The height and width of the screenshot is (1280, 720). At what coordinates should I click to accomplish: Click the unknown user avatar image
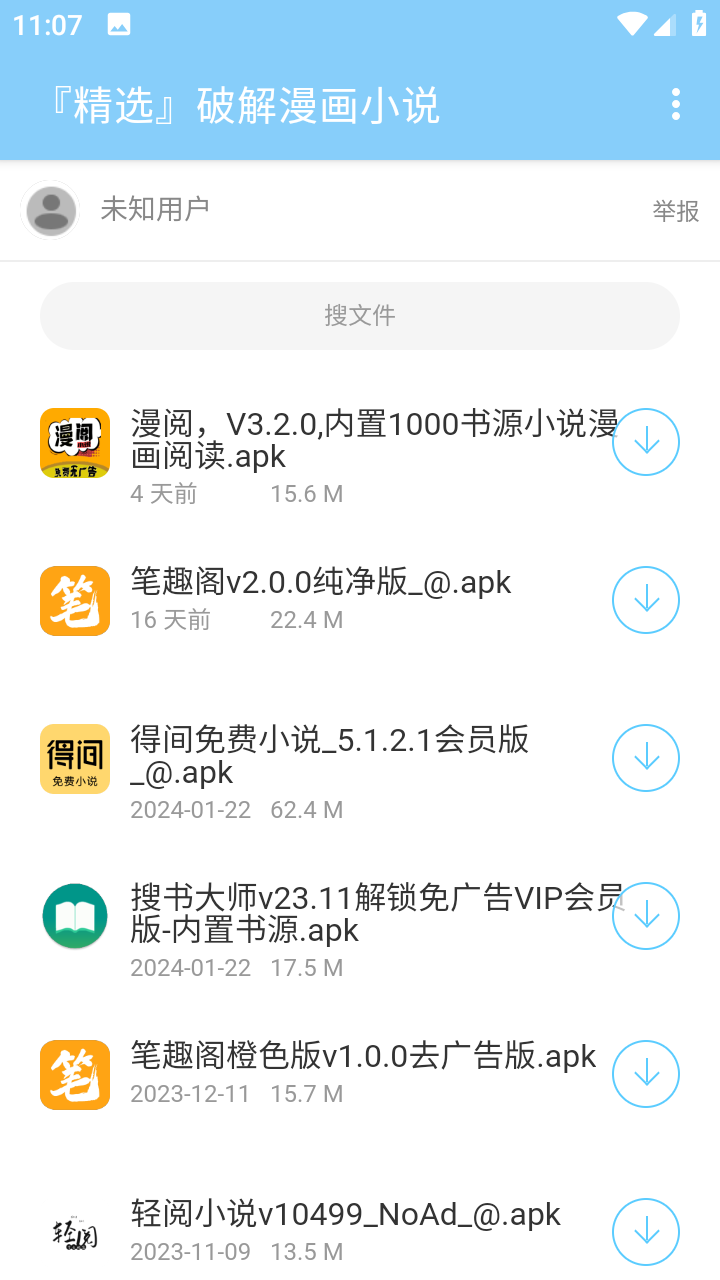click(50, 211)
